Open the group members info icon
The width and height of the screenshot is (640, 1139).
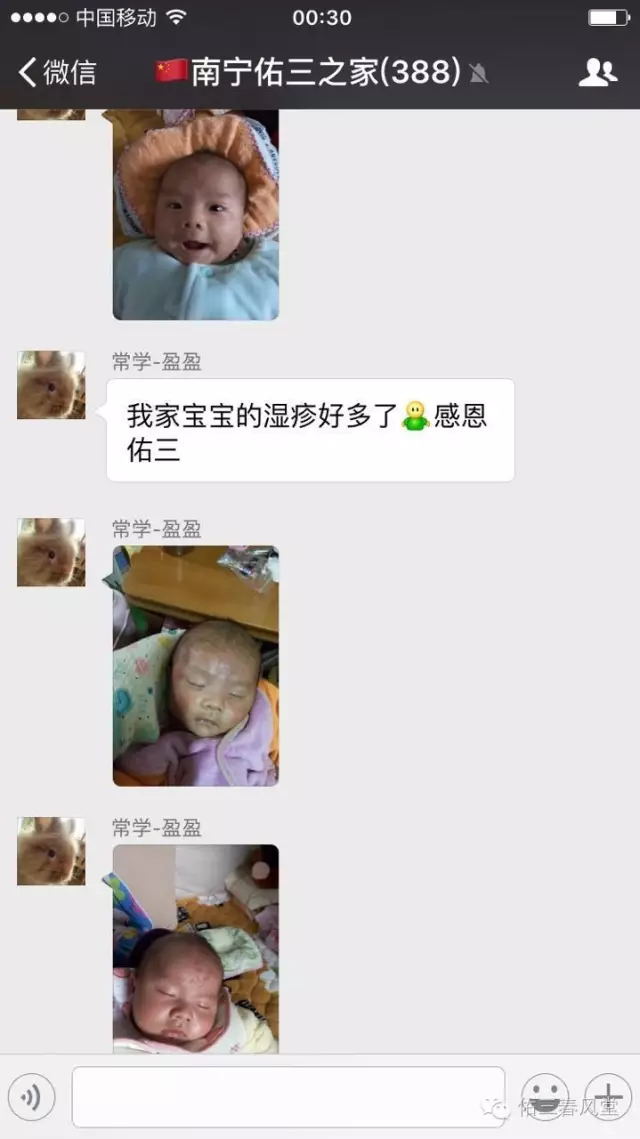point(597,72)
